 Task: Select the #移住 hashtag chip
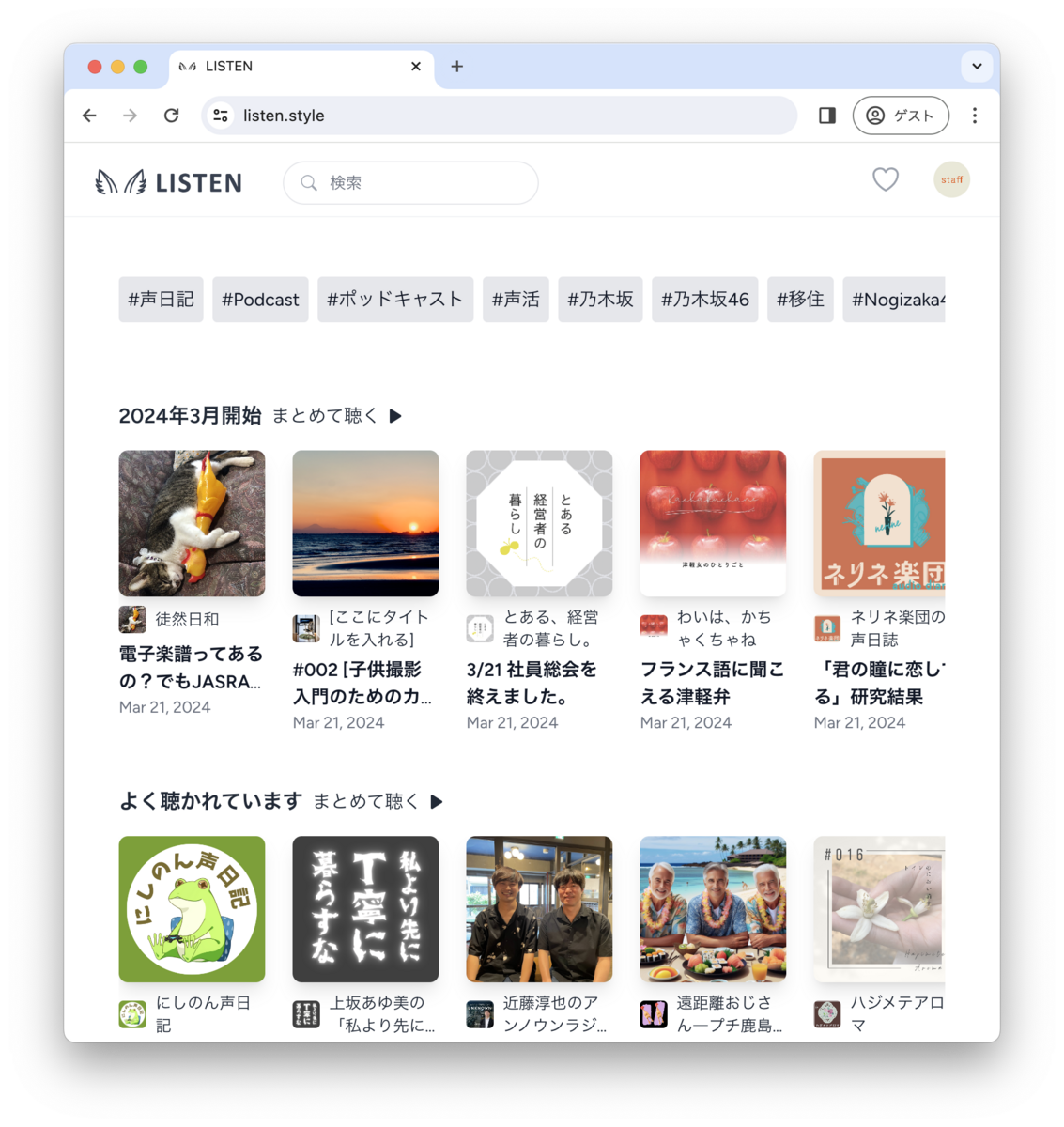coord(800,300)
